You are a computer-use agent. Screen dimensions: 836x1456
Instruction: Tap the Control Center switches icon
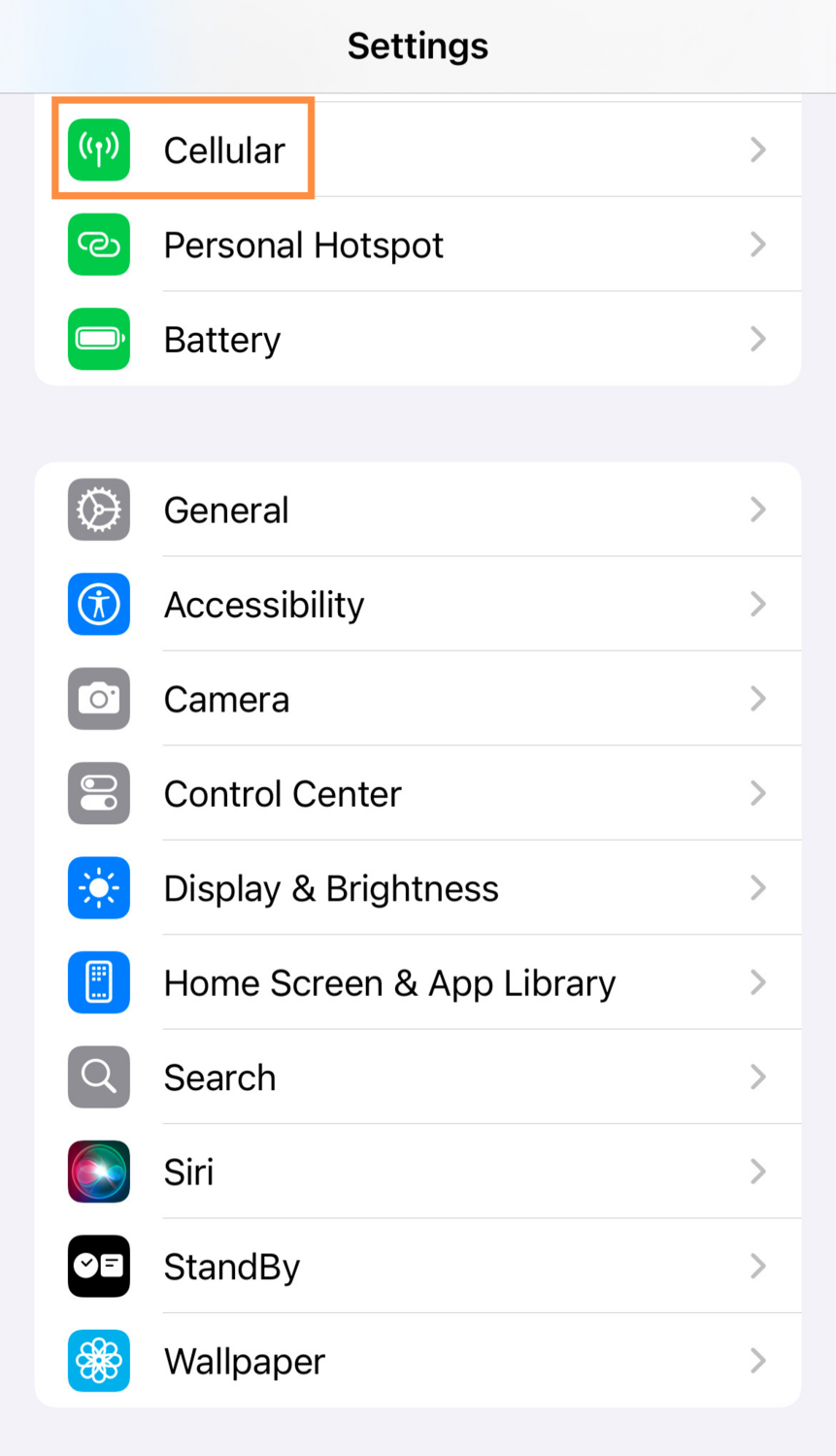(x=98, y=793)
